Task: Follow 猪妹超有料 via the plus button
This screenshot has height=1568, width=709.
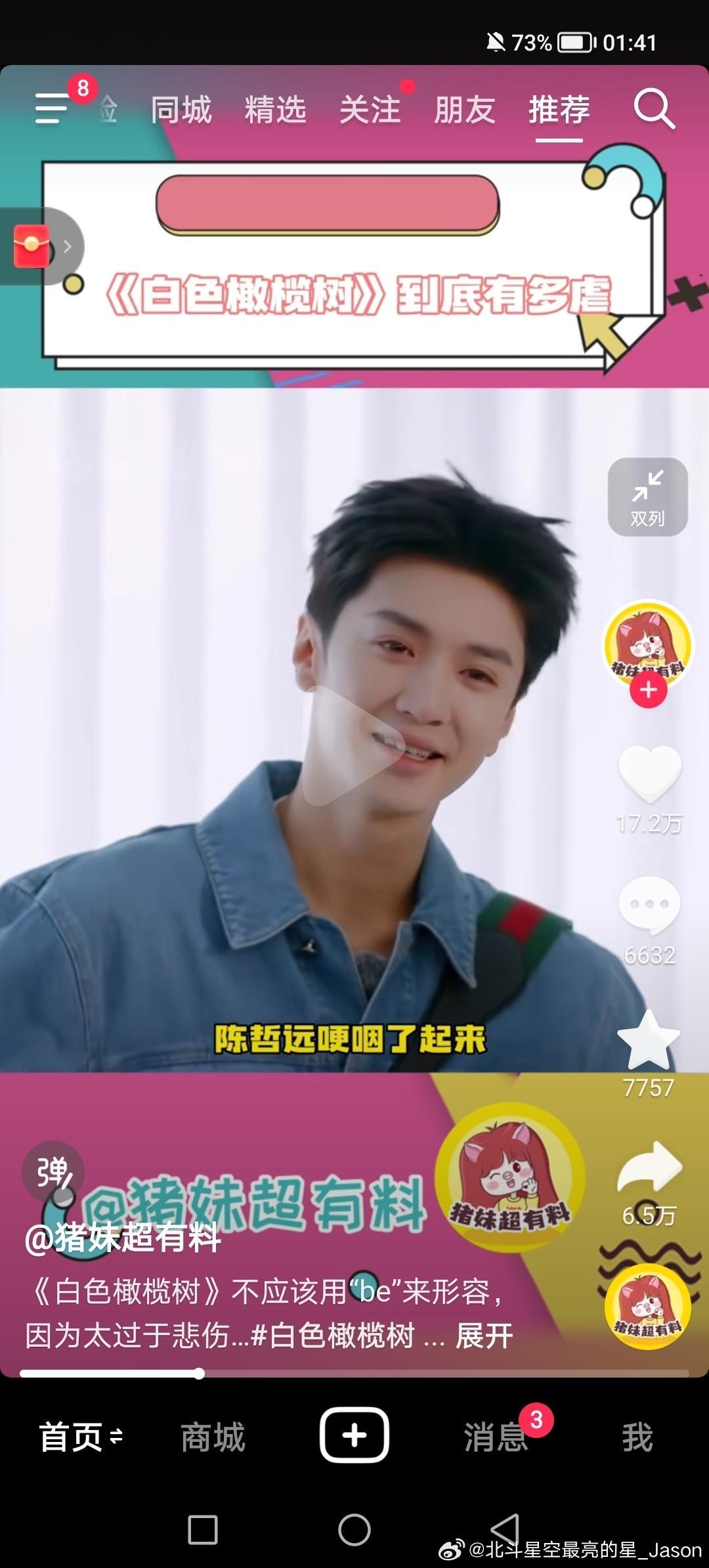Action: 647,689
